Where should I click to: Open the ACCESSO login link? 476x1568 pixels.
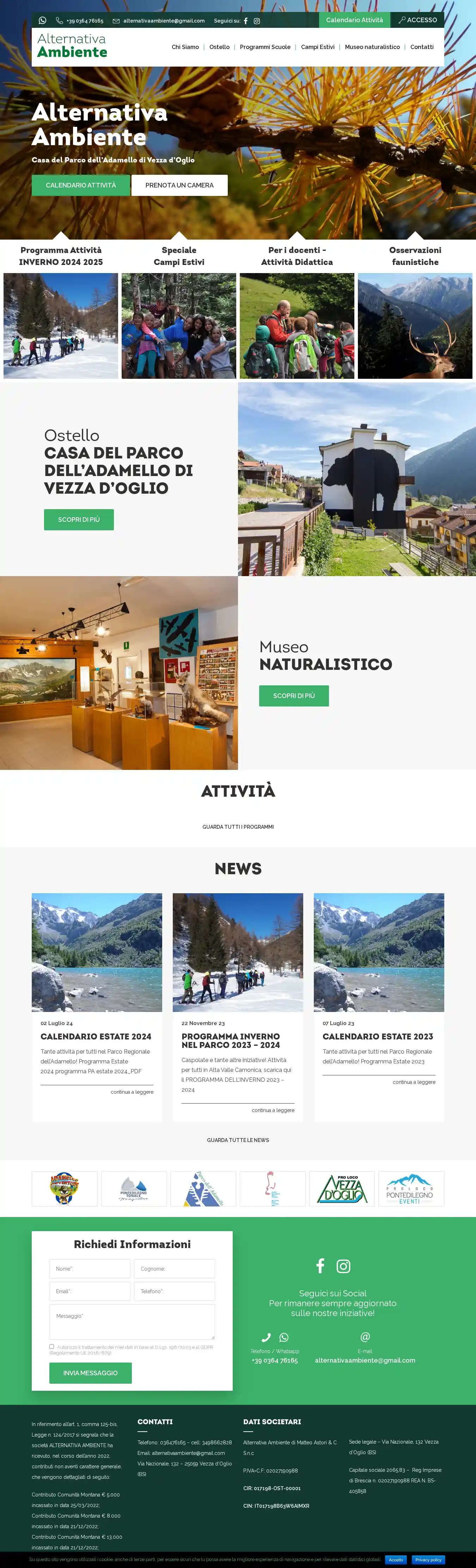click(x=417, y=20)
